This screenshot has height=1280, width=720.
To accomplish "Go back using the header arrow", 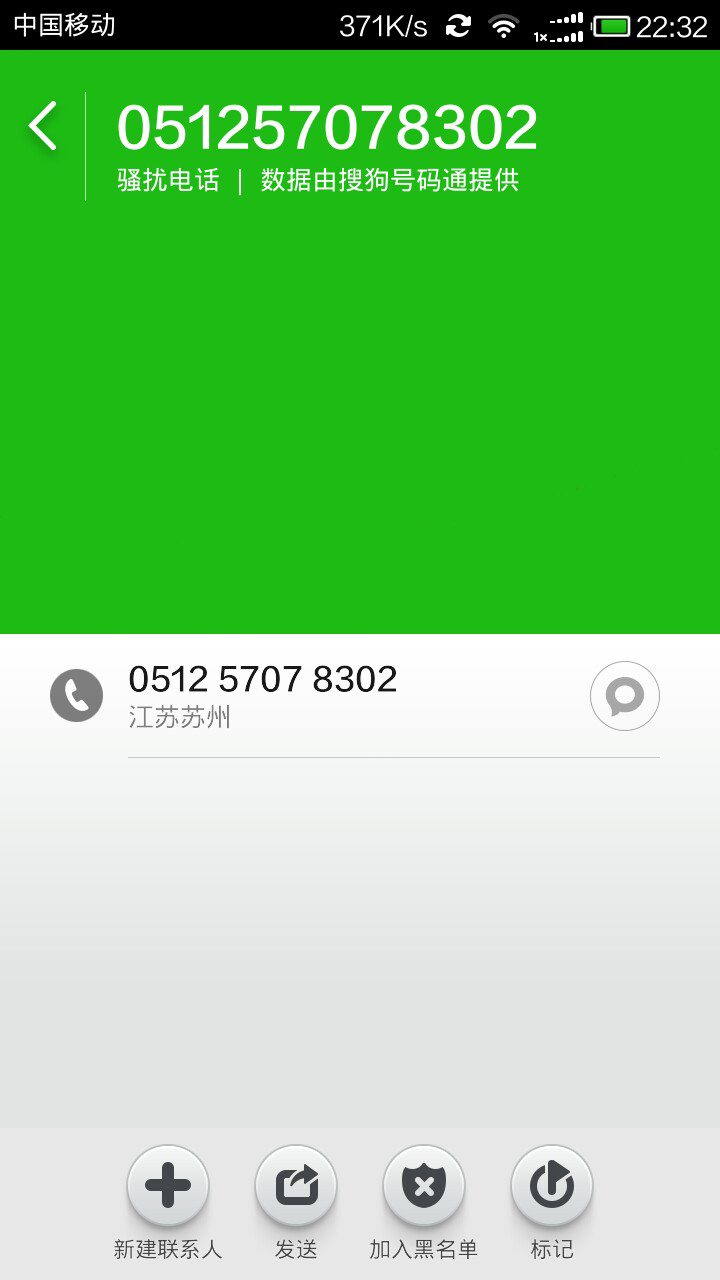I will pyautogui.click(x=42, y=127).
